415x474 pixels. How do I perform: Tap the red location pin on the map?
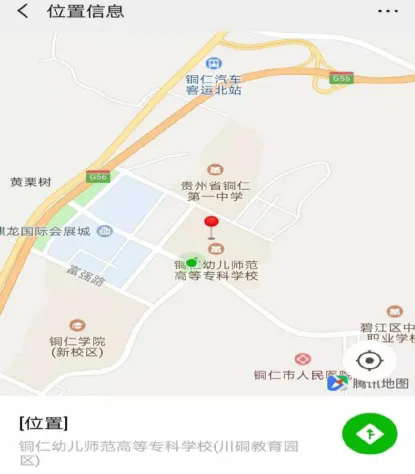click(211, 227)
